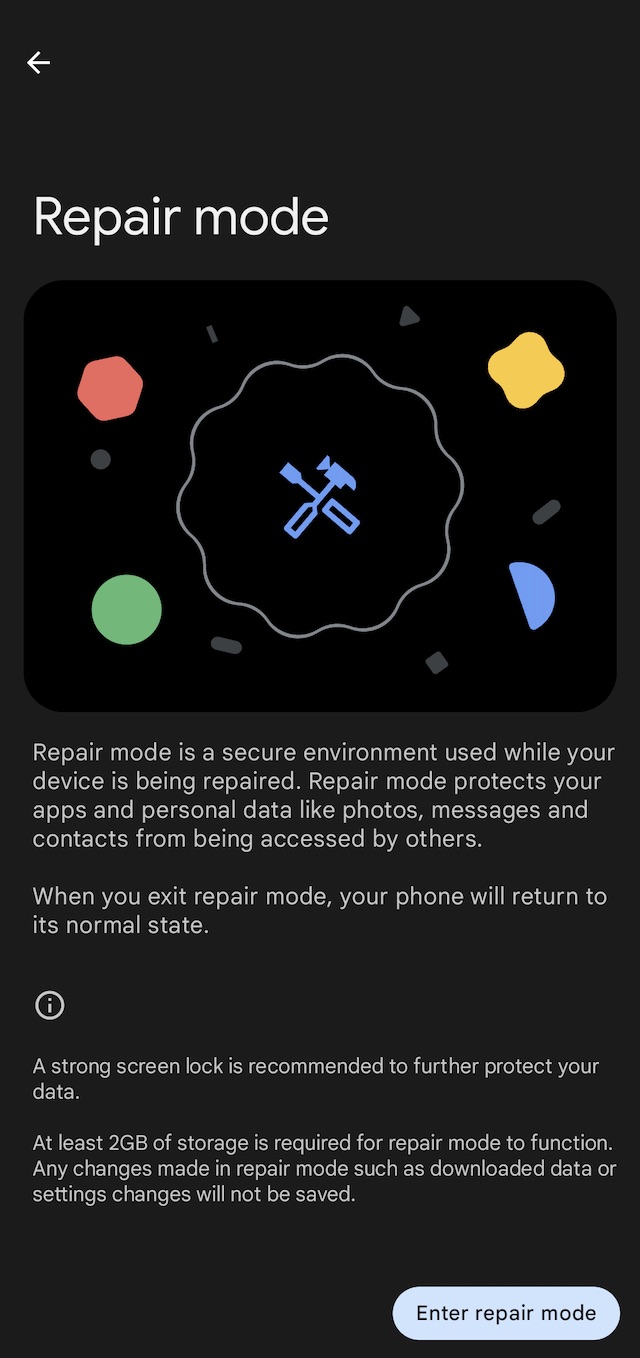Go back using the top arrow
The image size is (640, 1358).
click(39, 63)
